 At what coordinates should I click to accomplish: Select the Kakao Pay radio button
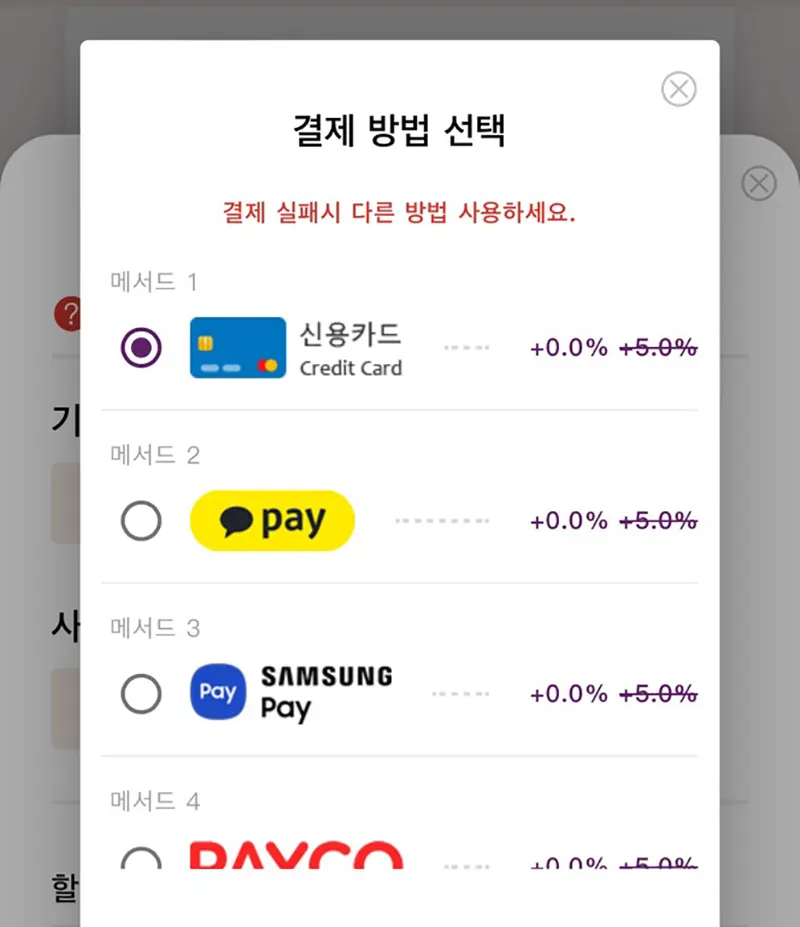click(140, 520)
